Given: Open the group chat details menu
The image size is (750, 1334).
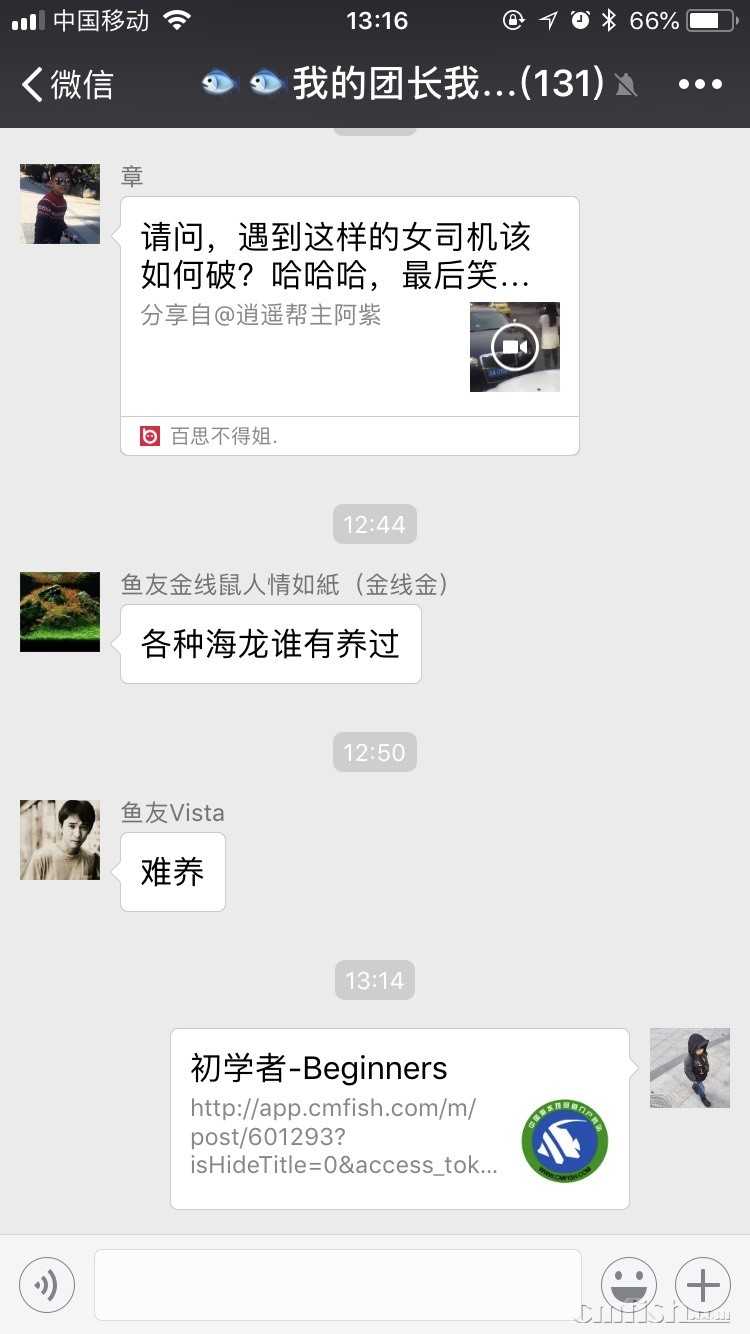Looking at the screenshot, I should click(x=700, y=84).
